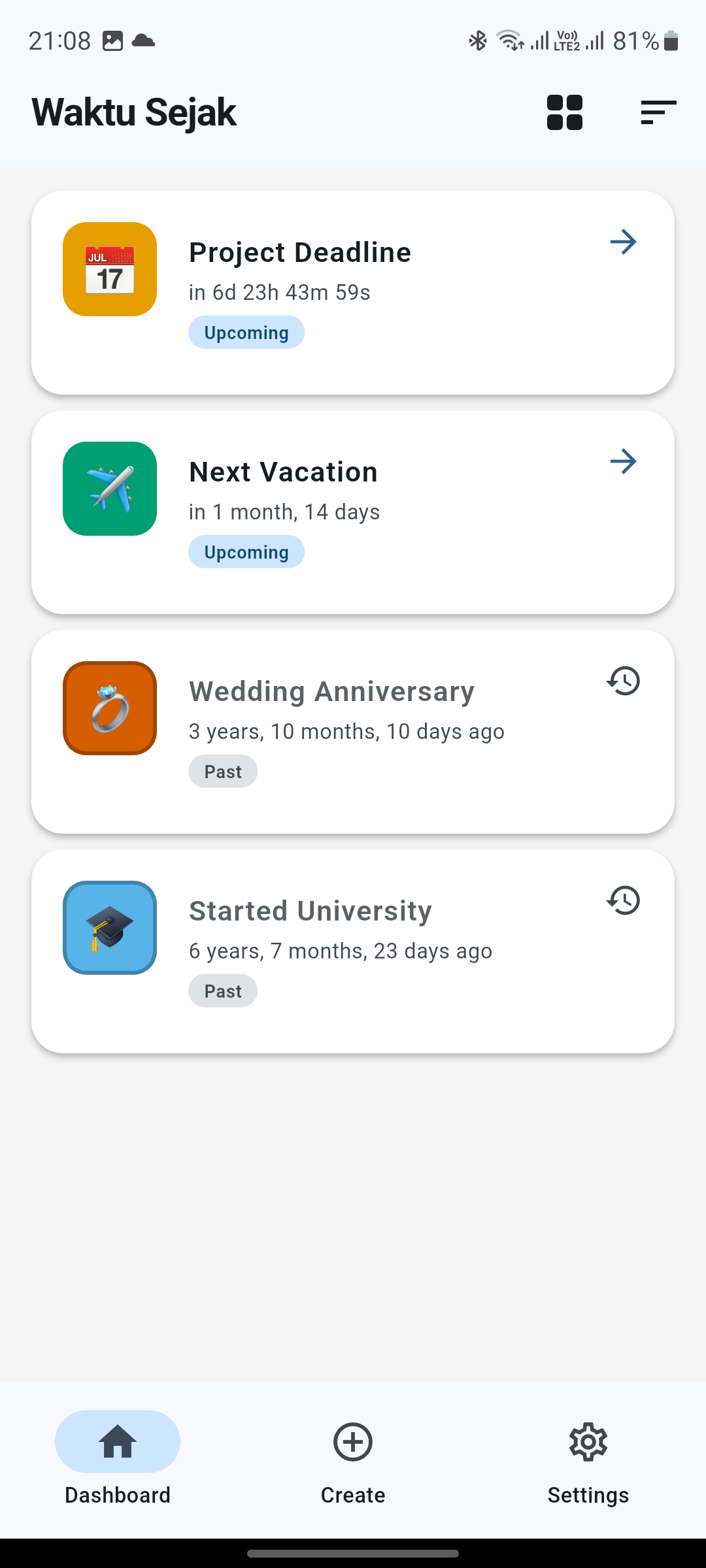The width and height of the screenshot is (706, 1568).
Task: Switch to grid view layout
Action: (x=564, y=112)
